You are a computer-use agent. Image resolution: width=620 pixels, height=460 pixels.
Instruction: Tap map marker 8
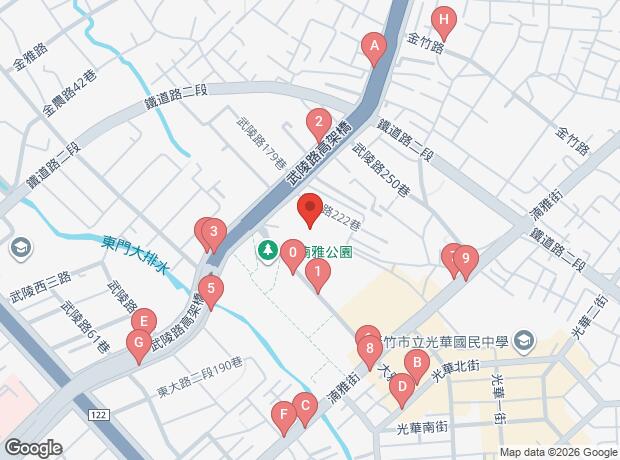[x=370, y=350]
